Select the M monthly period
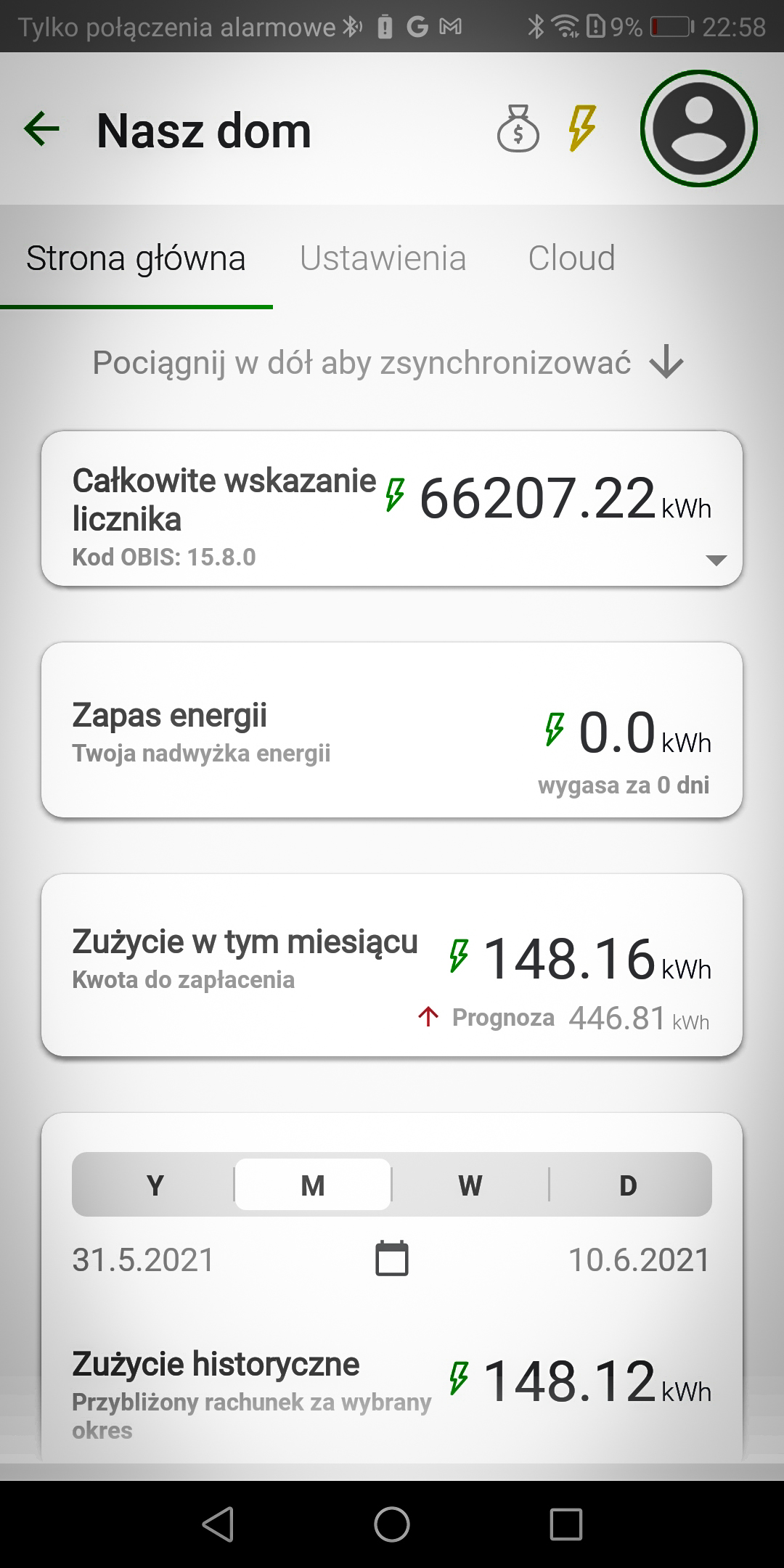 (313, 1185)
